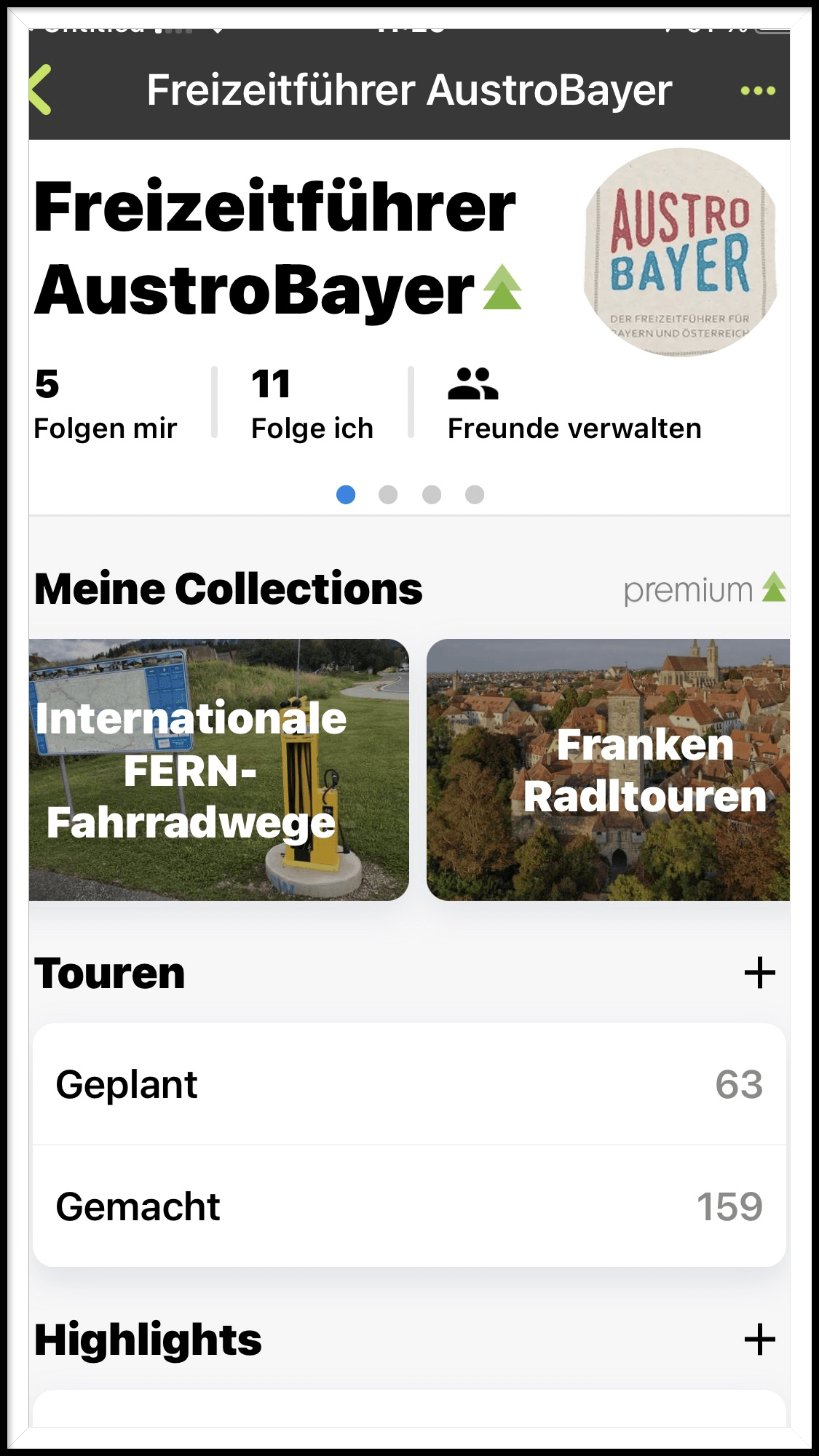Open the Gemacht tours list
This screenshot has height=1456, width=819.
tap(409, 1206)
